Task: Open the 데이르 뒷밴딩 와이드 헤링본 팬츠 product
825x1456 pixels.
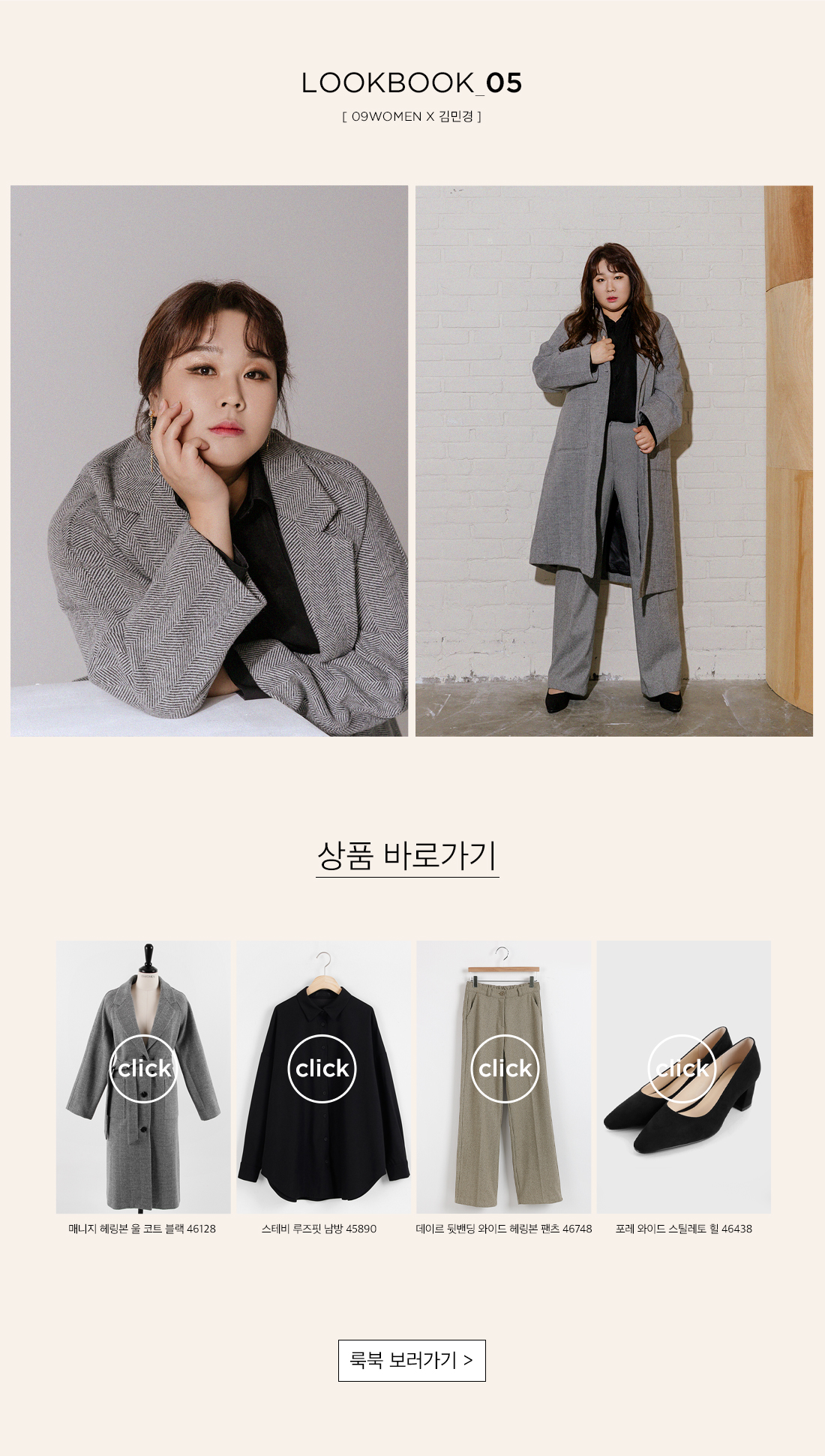Action: 505,1068
